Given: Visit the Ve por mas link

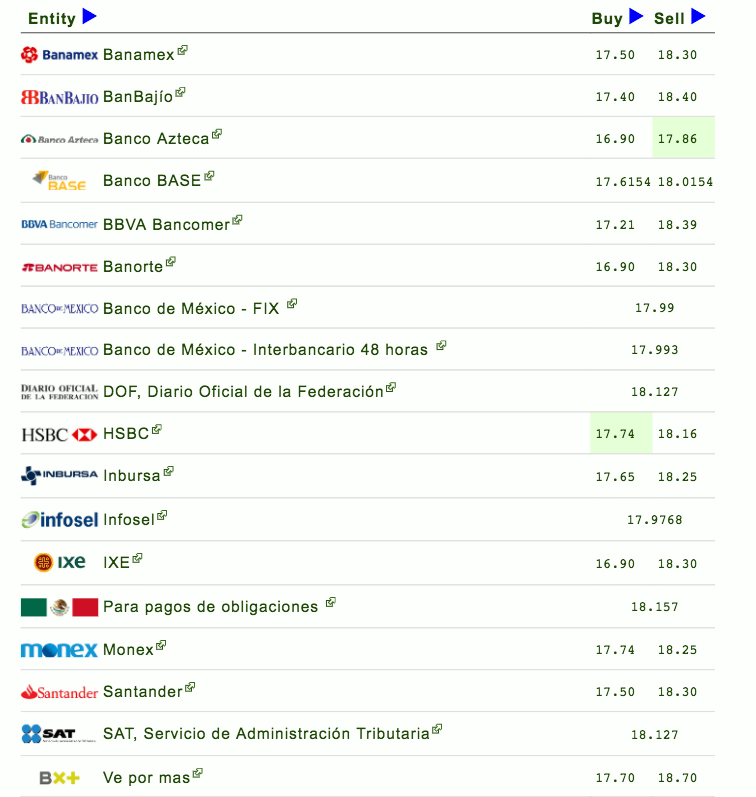Looking at the screenshot, I should pyautogui.click(x=146, y=777).
